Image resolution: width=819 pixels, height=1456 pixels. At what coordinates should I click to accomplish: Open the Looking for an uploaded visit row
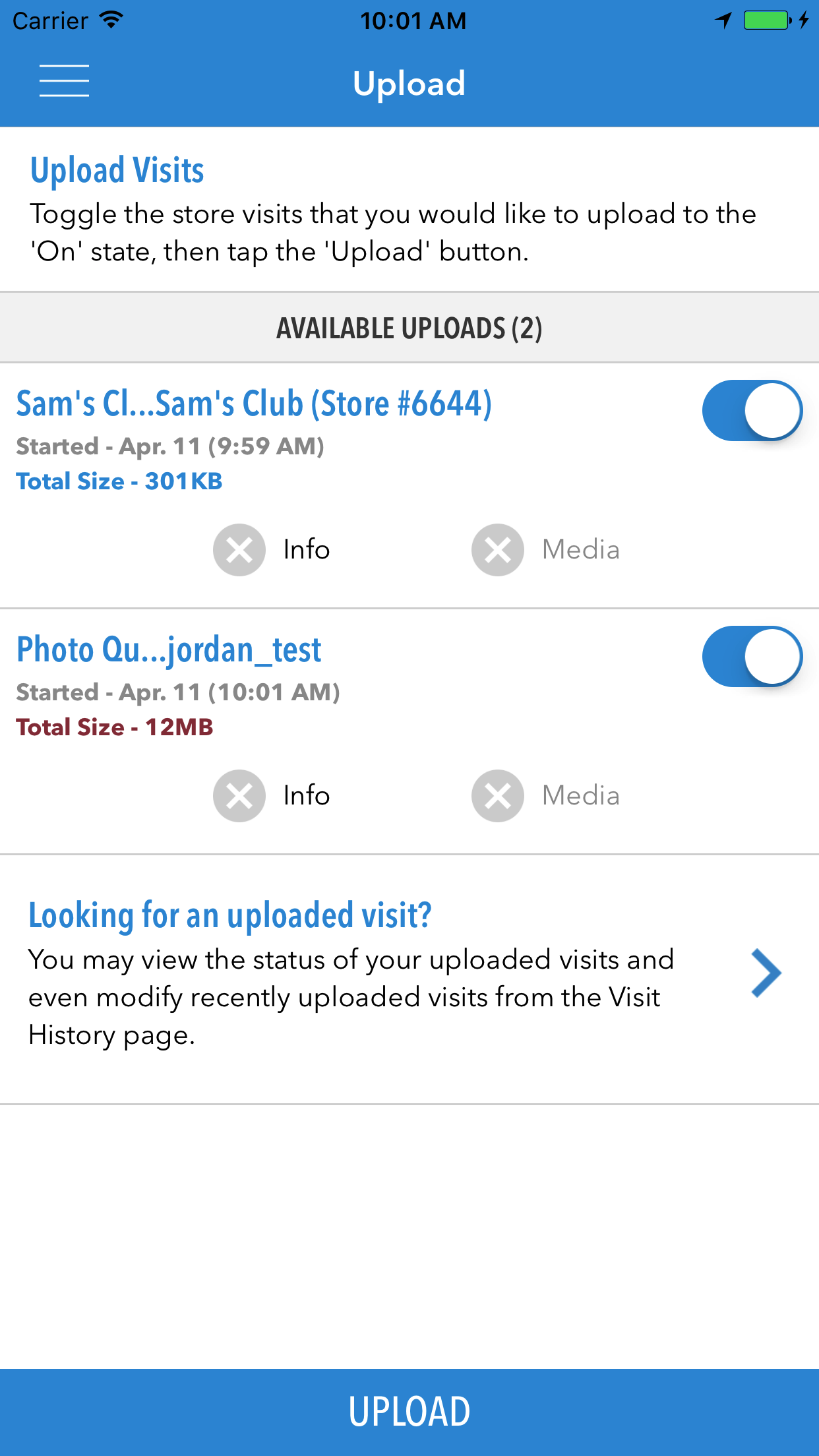pyautogui.click(x=409, y=979)
